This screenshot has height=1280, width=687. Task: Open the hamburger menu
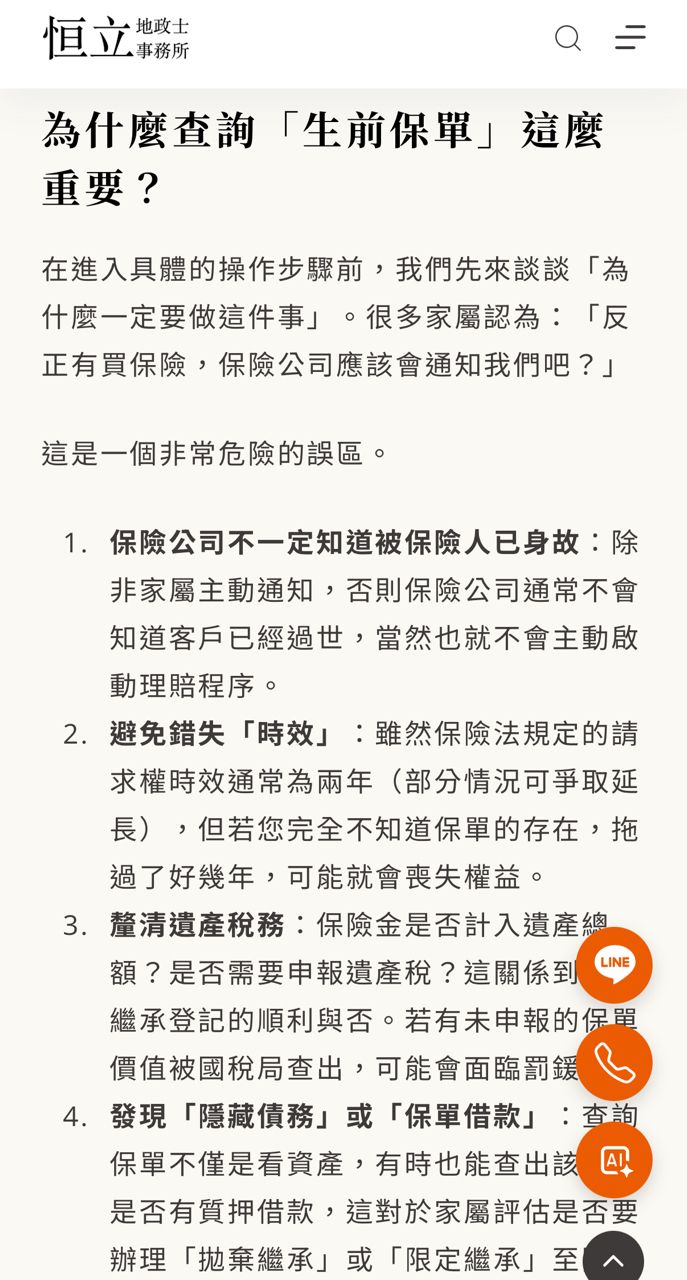pyautogui.click(x=630, y=38)
